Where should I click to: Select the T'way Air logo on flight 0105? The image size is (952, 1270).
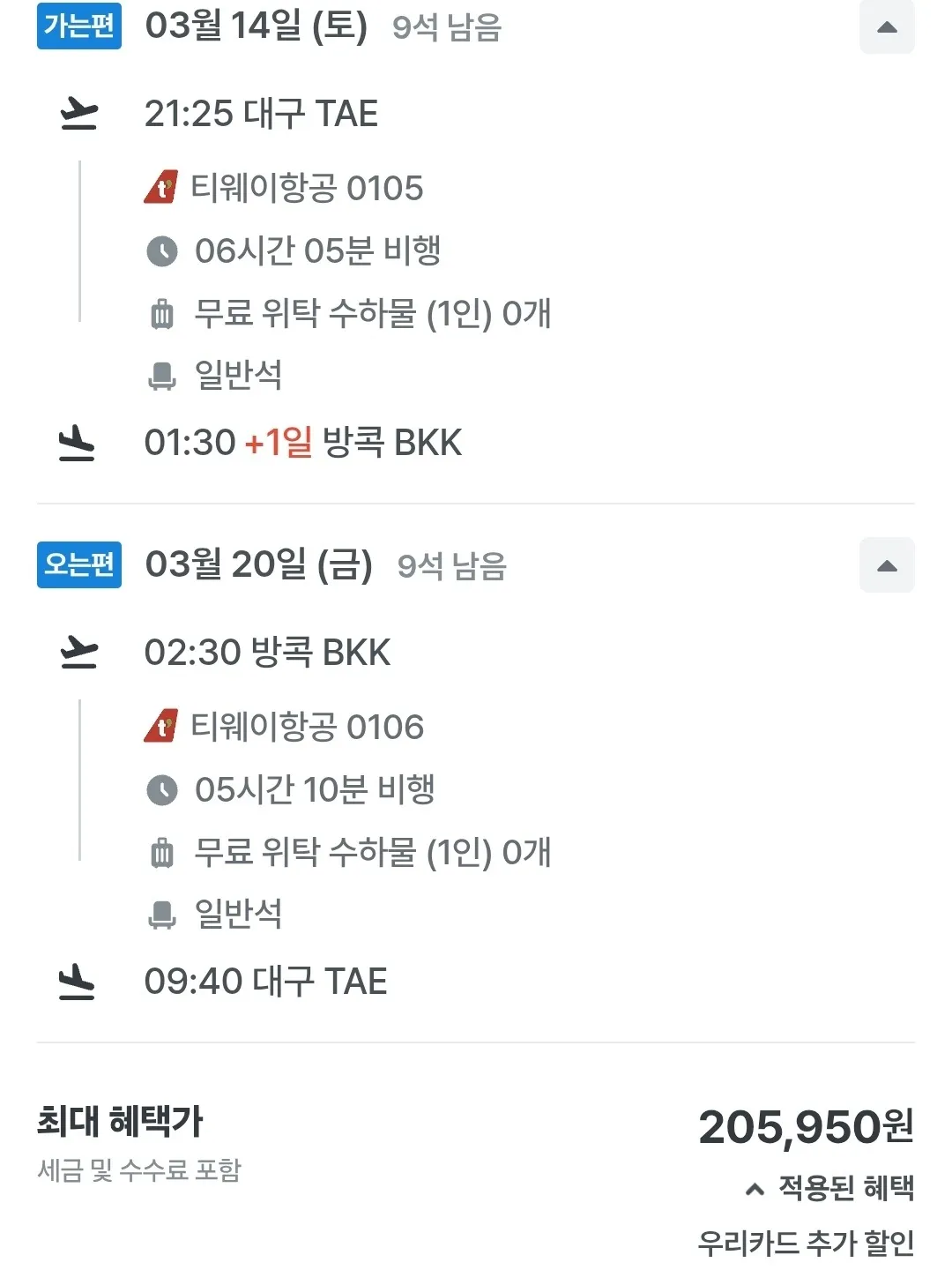point(160,187)
